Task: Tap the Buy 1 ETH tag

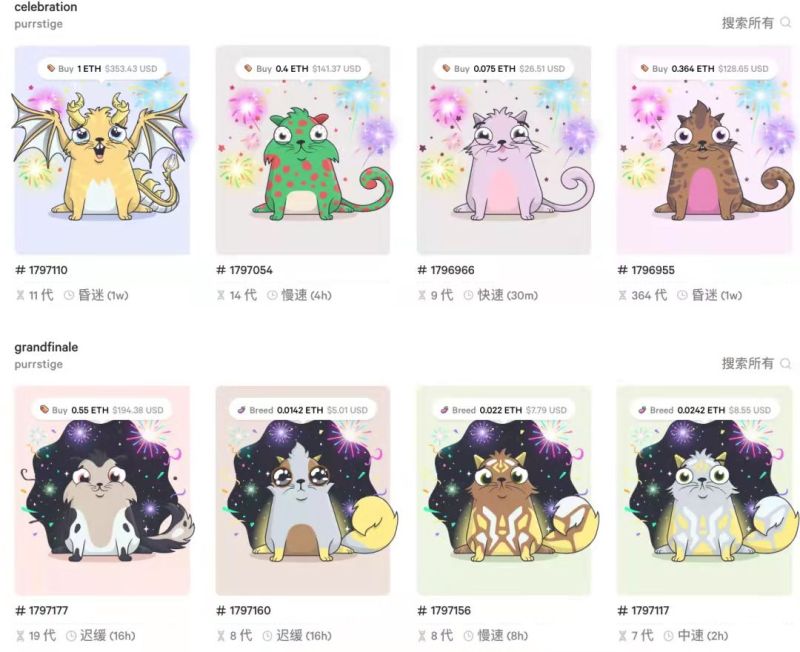Action: click(101, 69)
